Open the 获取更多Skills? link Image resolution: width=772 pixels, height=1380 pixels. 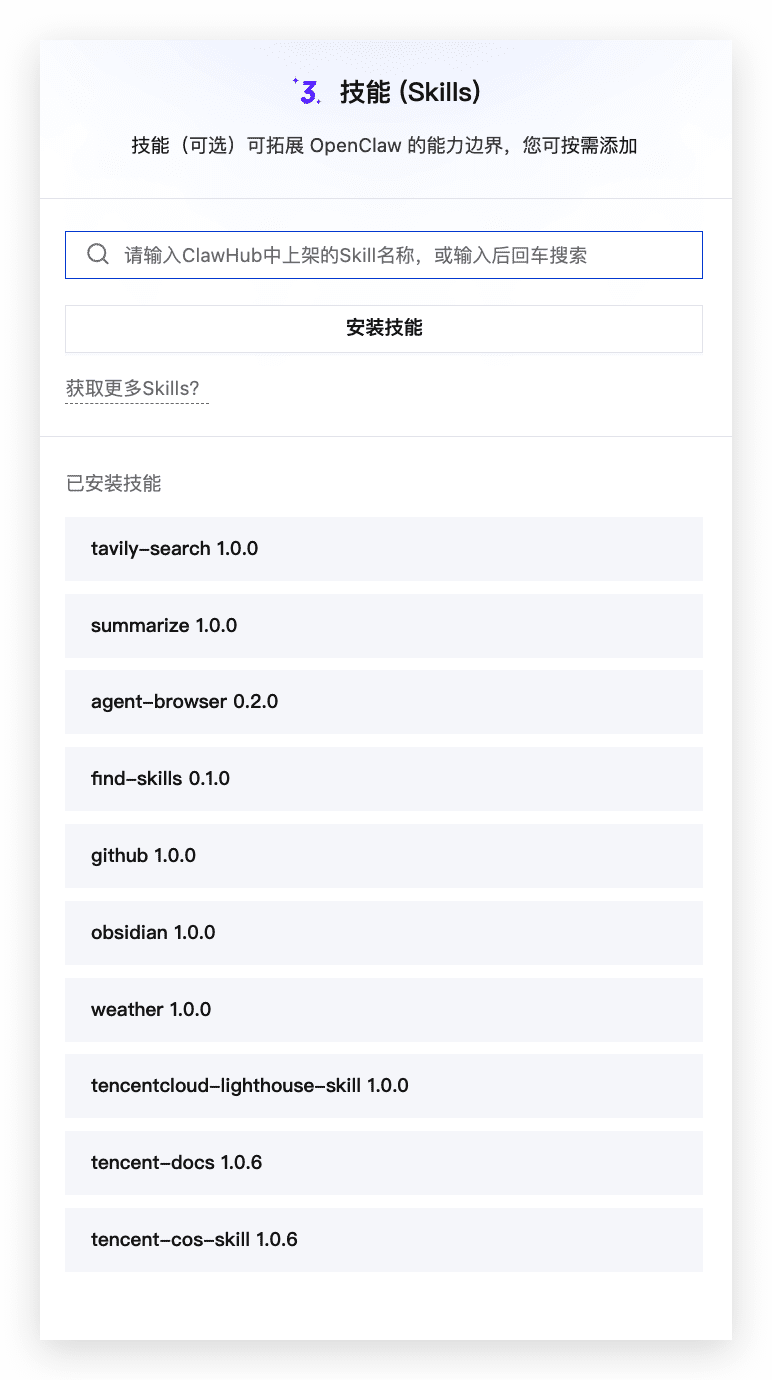pyautogui.click(x=137, y=389)
